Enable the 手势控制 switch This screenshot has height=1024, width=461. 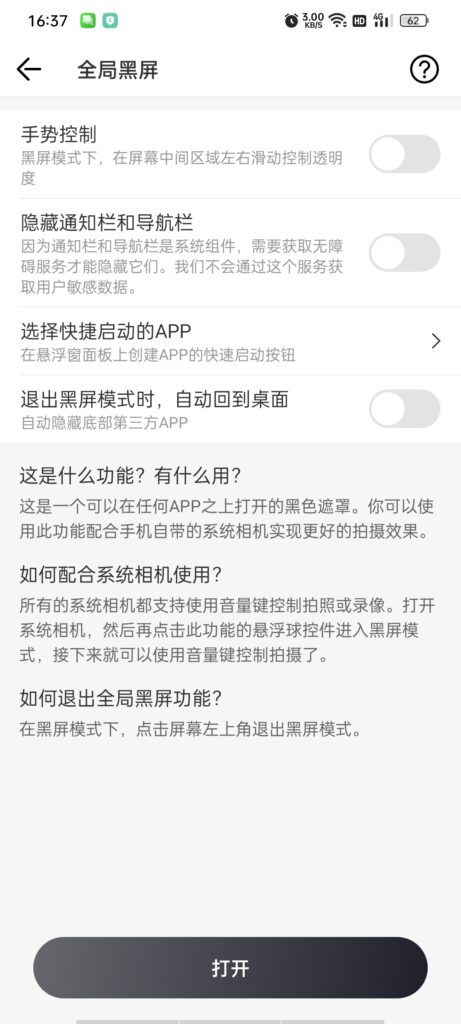(x=404, y=154)
